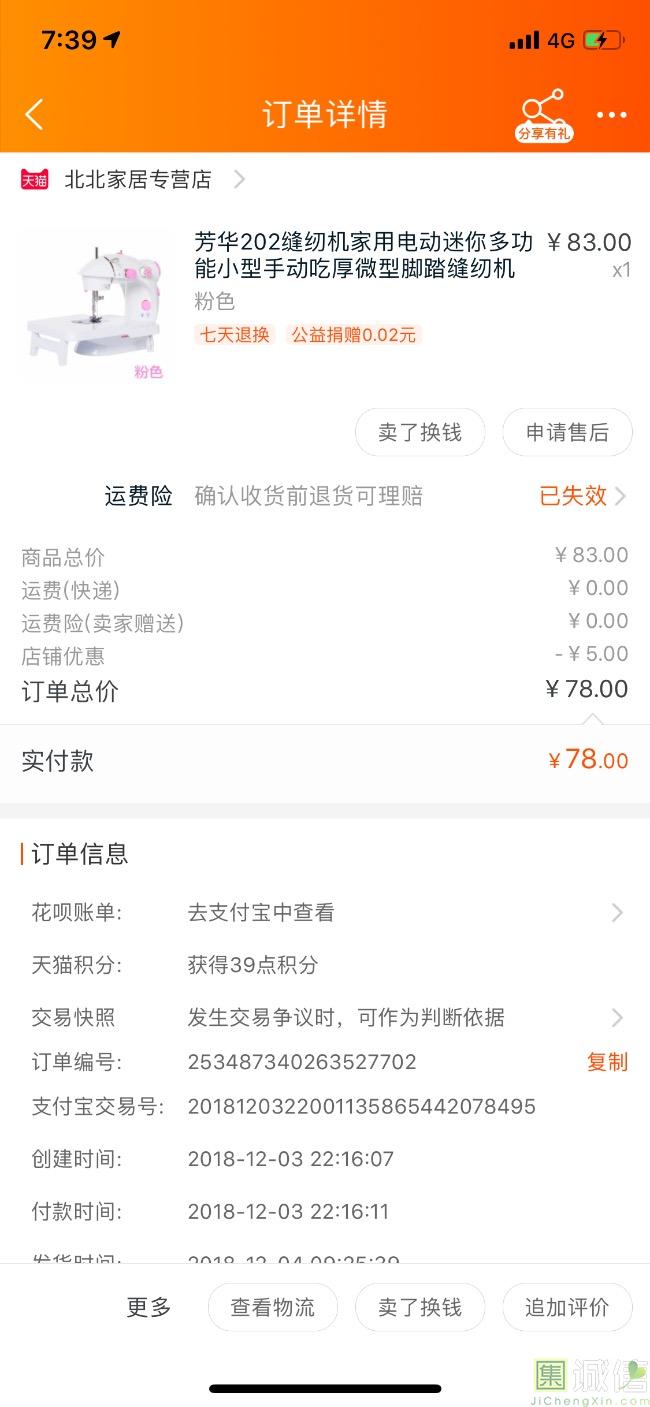
Task: Tap 申请售后 to request after-sales service
Action: (x=567, y=432)
